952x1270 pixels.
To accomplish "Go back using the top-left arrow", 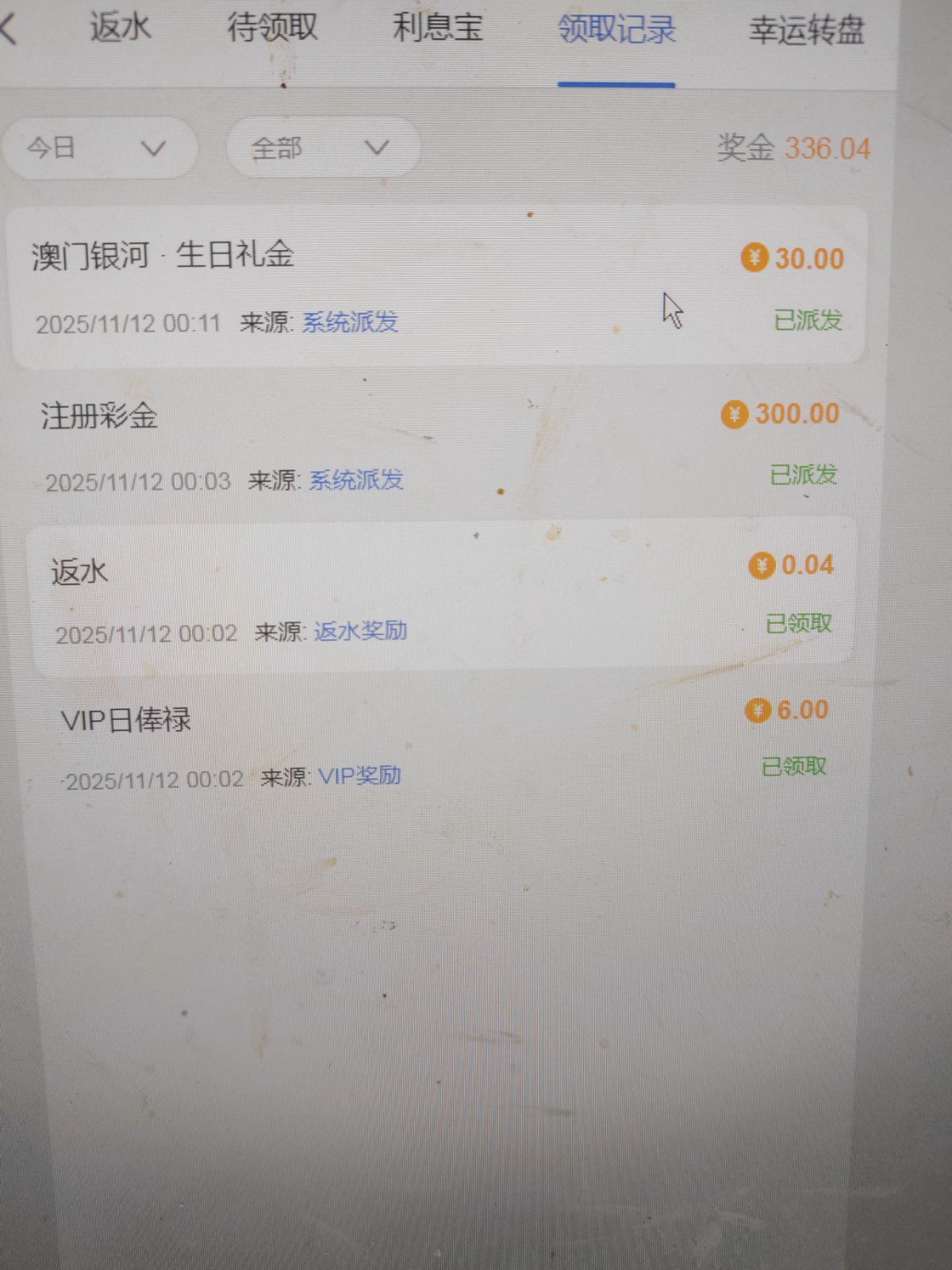I will pyautogui.click(x=10, y=30).
